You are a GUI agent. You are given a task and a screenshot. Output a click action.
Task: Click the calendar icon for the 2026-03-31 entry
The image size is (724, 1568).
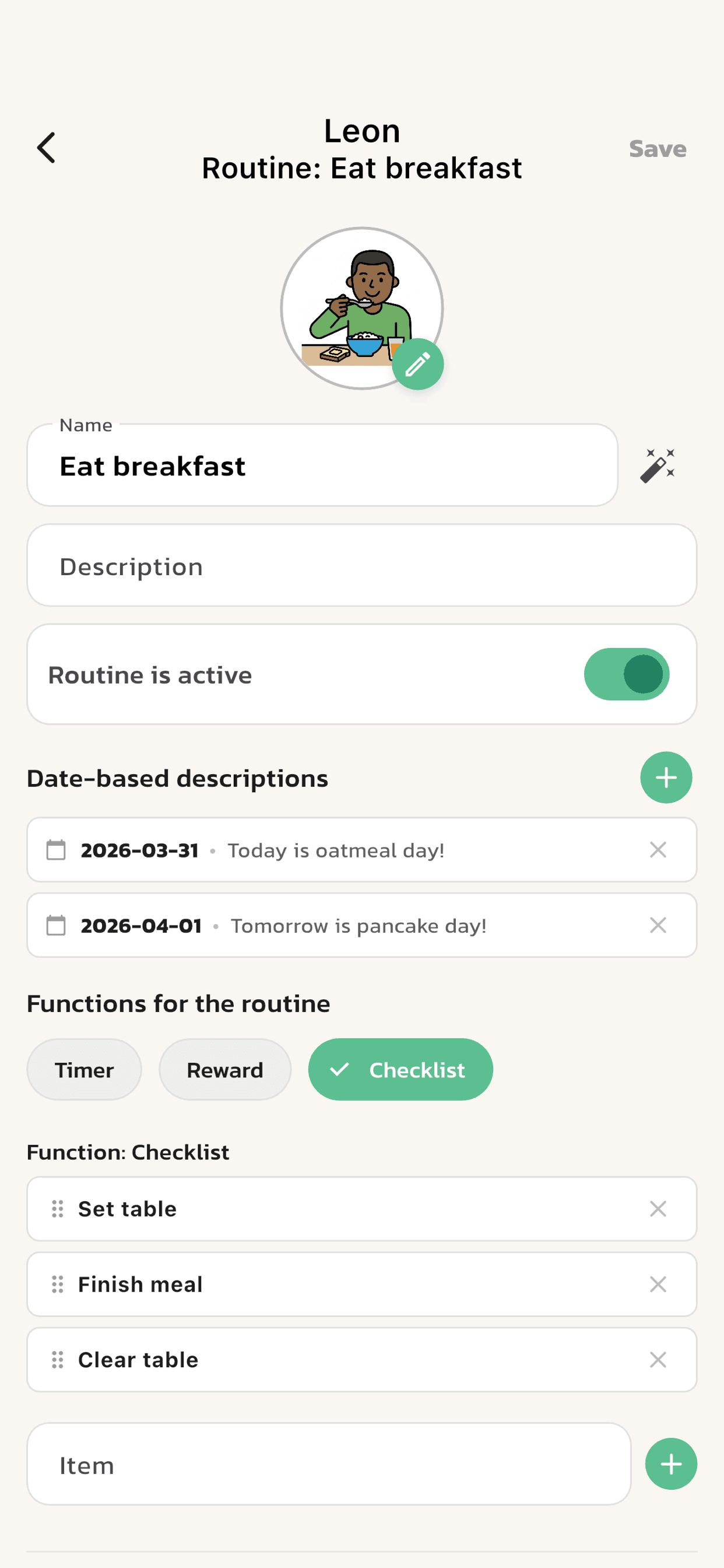tap(57, 850)
